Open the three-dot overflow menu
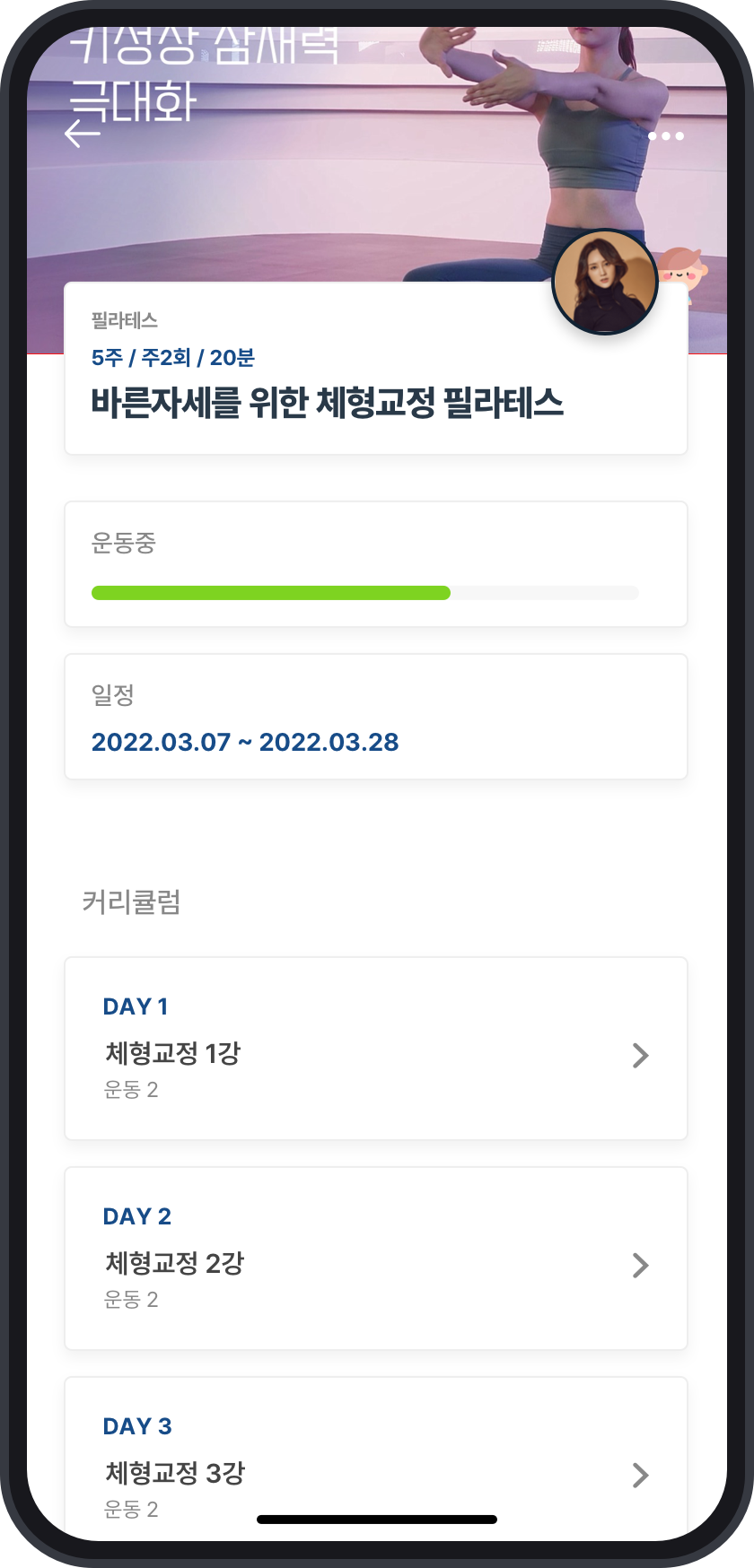The height and width of the screenshot is (1568, 754). coord(666,136)
